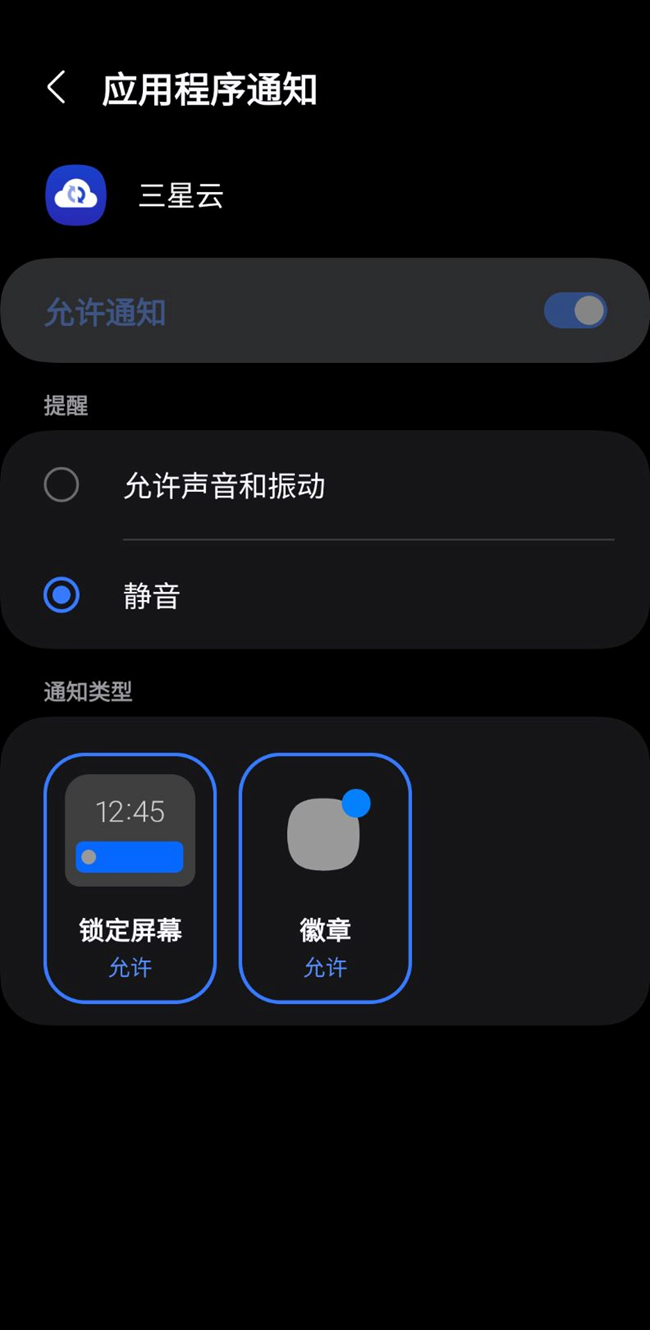The image size is (650, 1330).
Task: Go back from 应用程序通知
Action: [x=57, y=88]
